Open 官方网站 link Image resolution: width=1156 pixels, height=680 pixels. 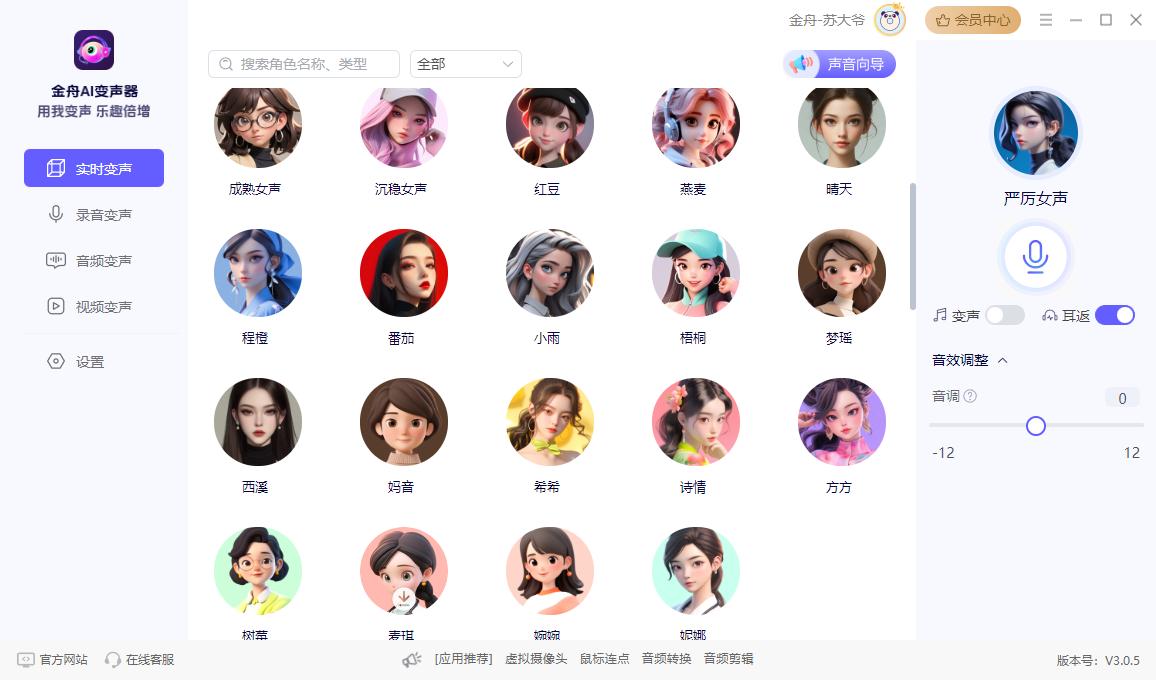point(53,660)
